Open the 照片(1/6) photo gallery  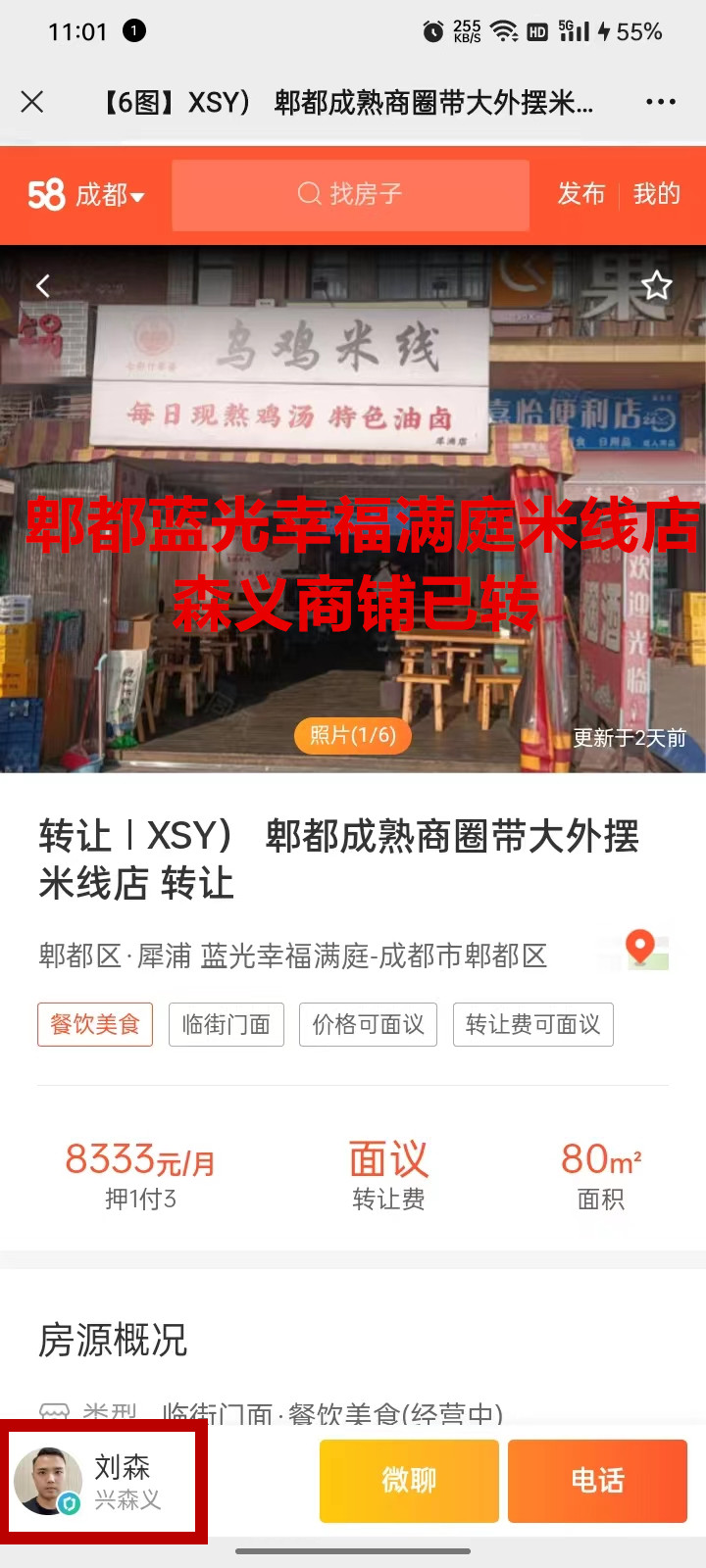352,735
